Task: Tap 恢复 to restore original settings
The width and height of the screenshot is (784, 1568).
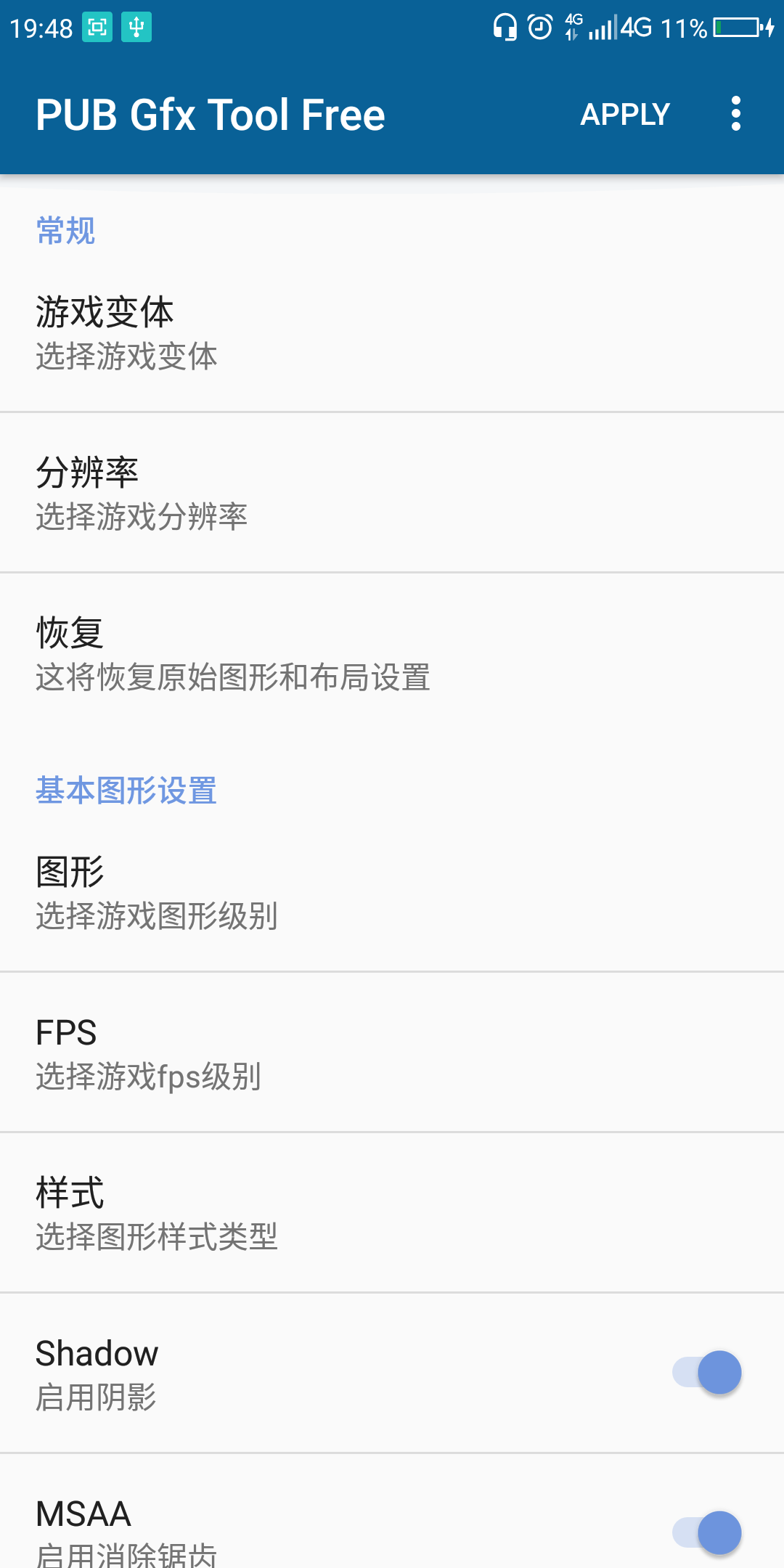Action: tap(392, 653)
